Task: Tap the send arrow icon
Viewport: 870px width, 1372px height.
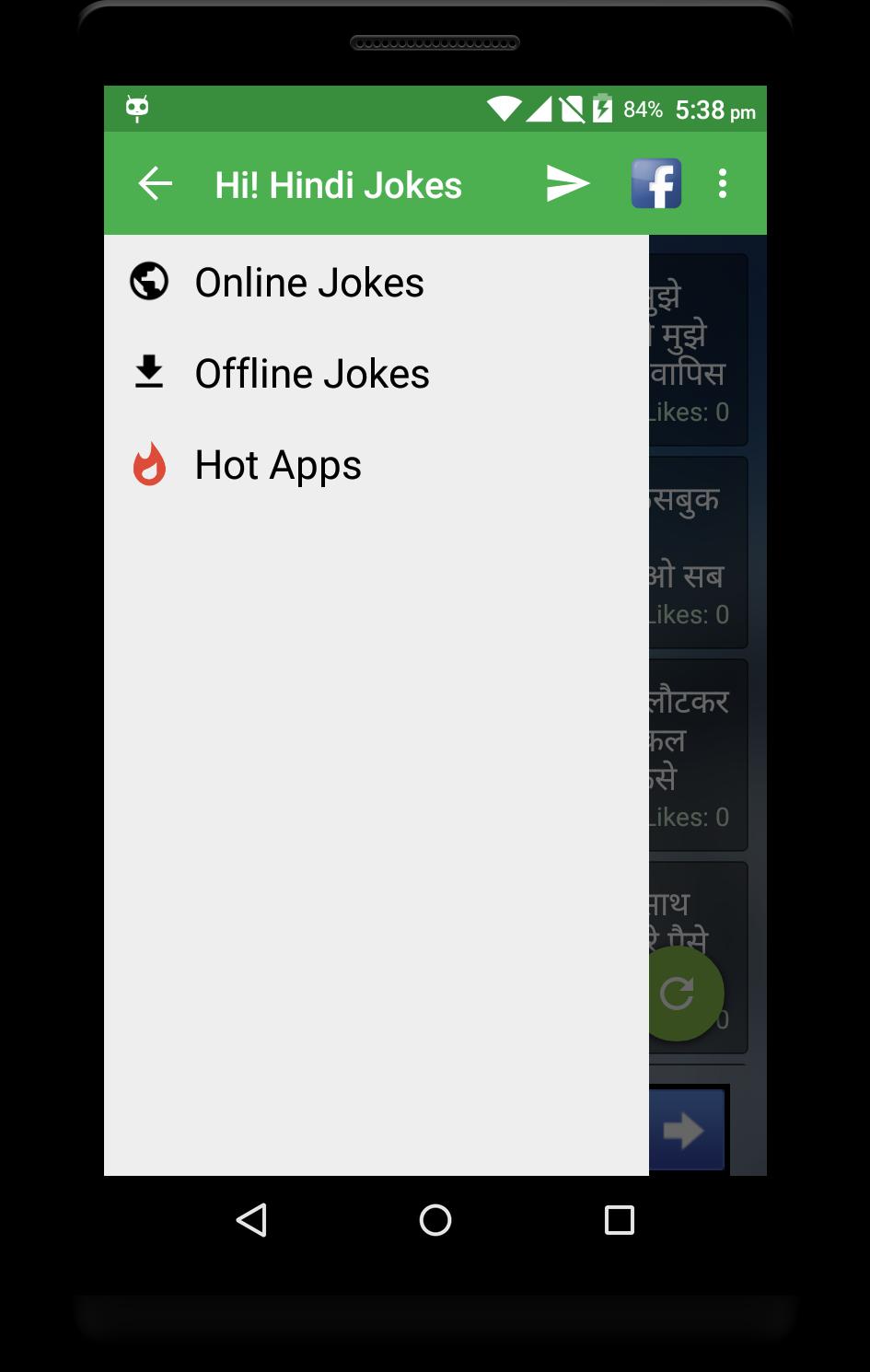Action: [567, 184]
